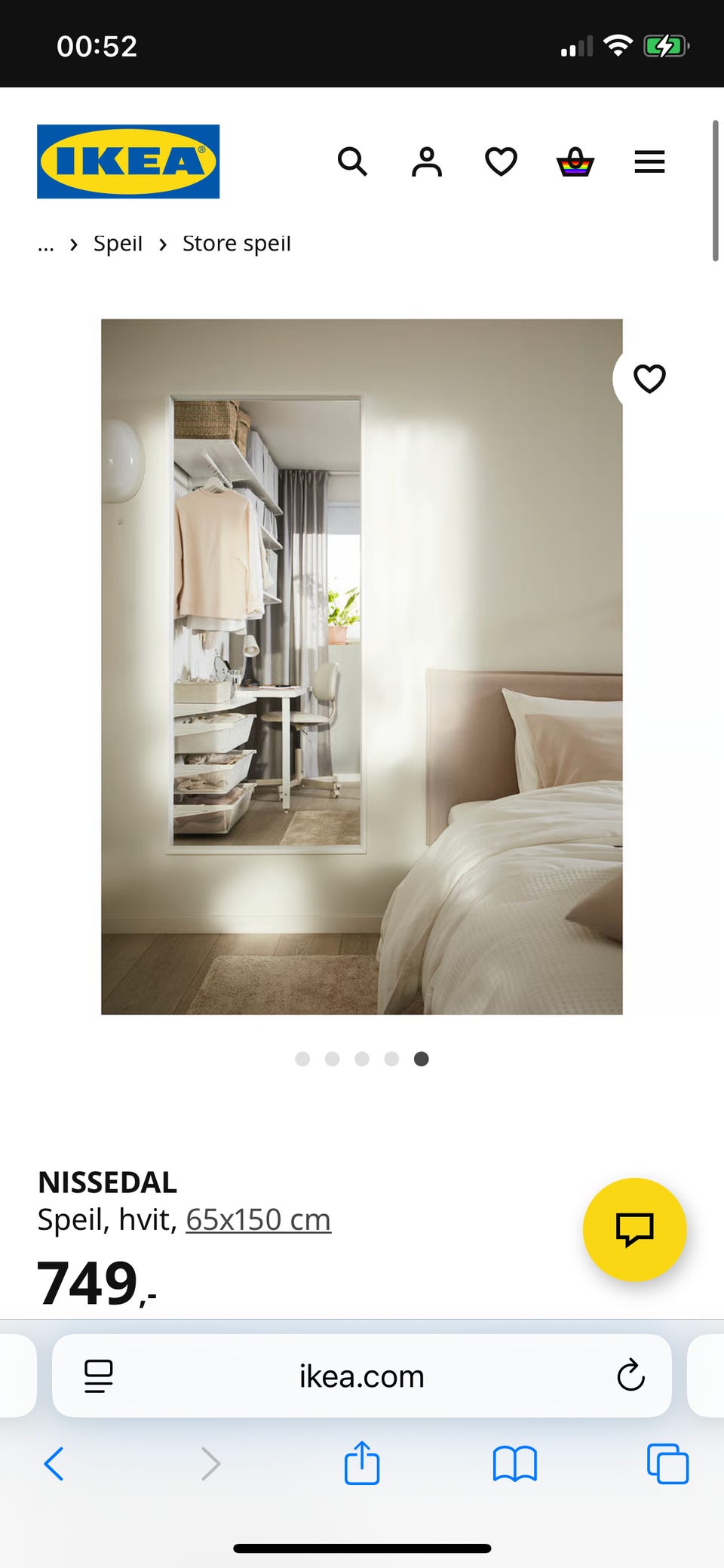Select the first carousel dot

pyautogui.click(x=302, y=1059)
